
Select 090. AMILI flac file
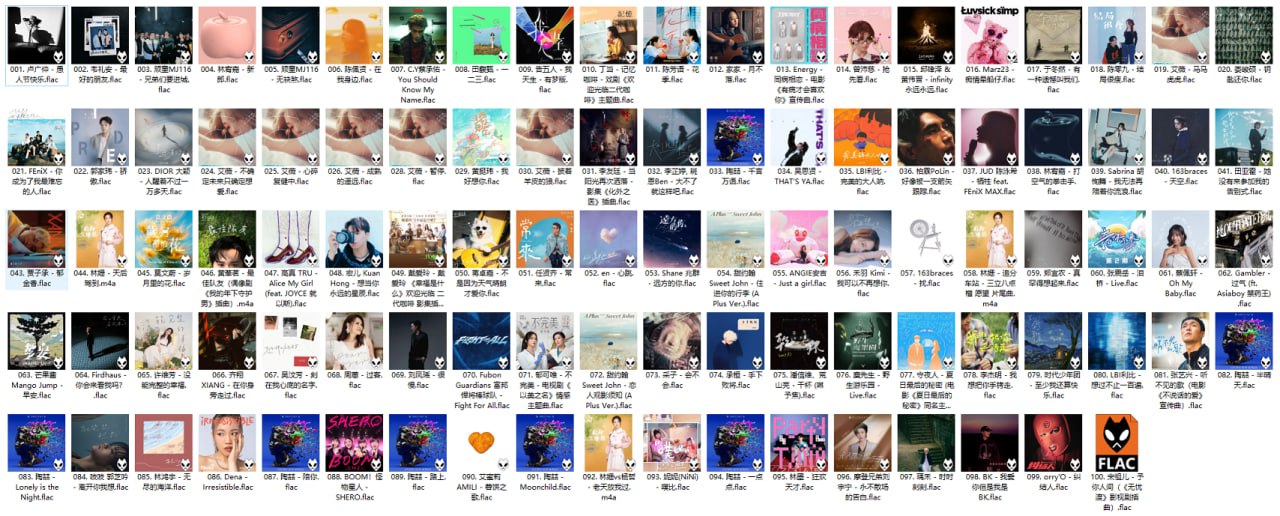pyautogui.click(x=481, y=444)
